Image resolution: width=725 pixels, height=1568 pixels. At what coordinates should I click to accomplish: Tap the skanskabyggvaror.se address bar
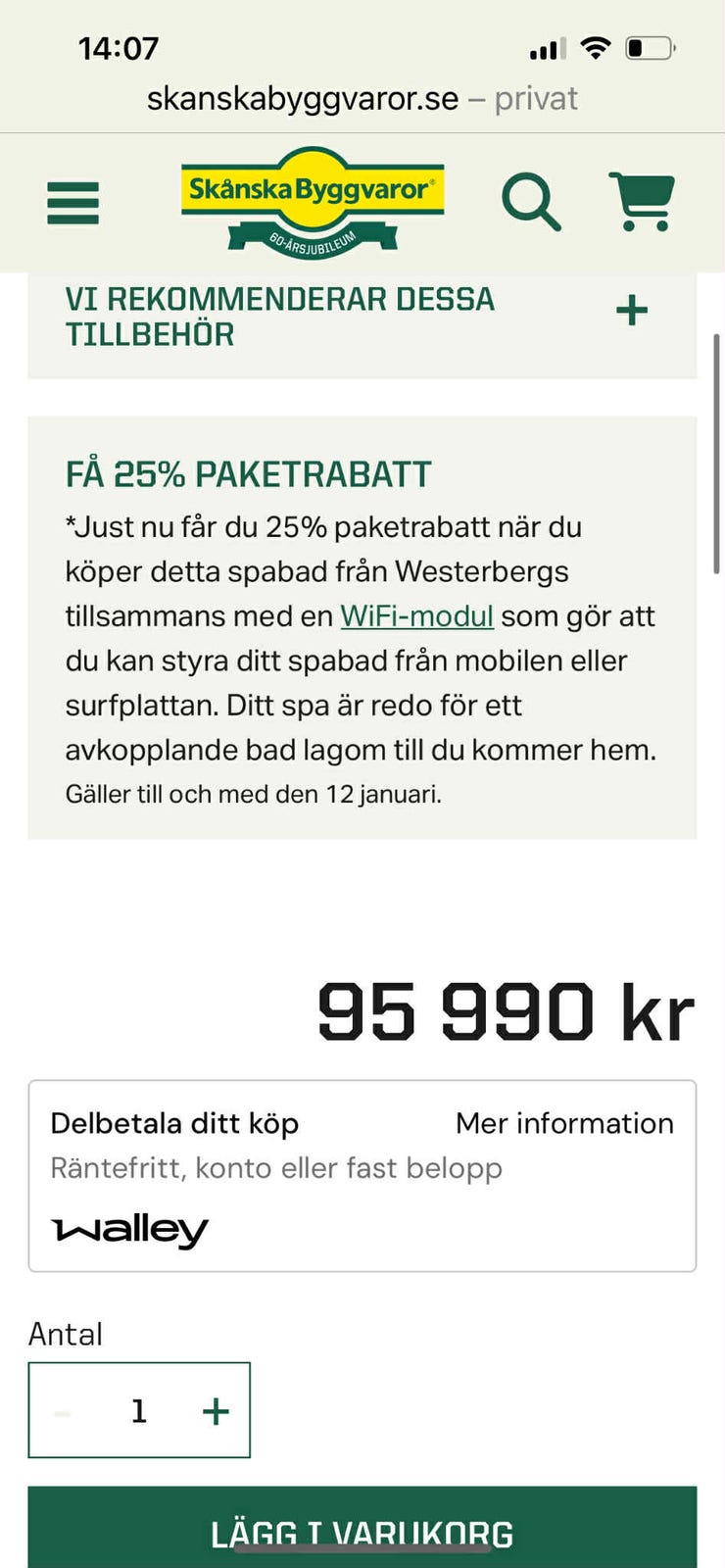pos(362,99)
